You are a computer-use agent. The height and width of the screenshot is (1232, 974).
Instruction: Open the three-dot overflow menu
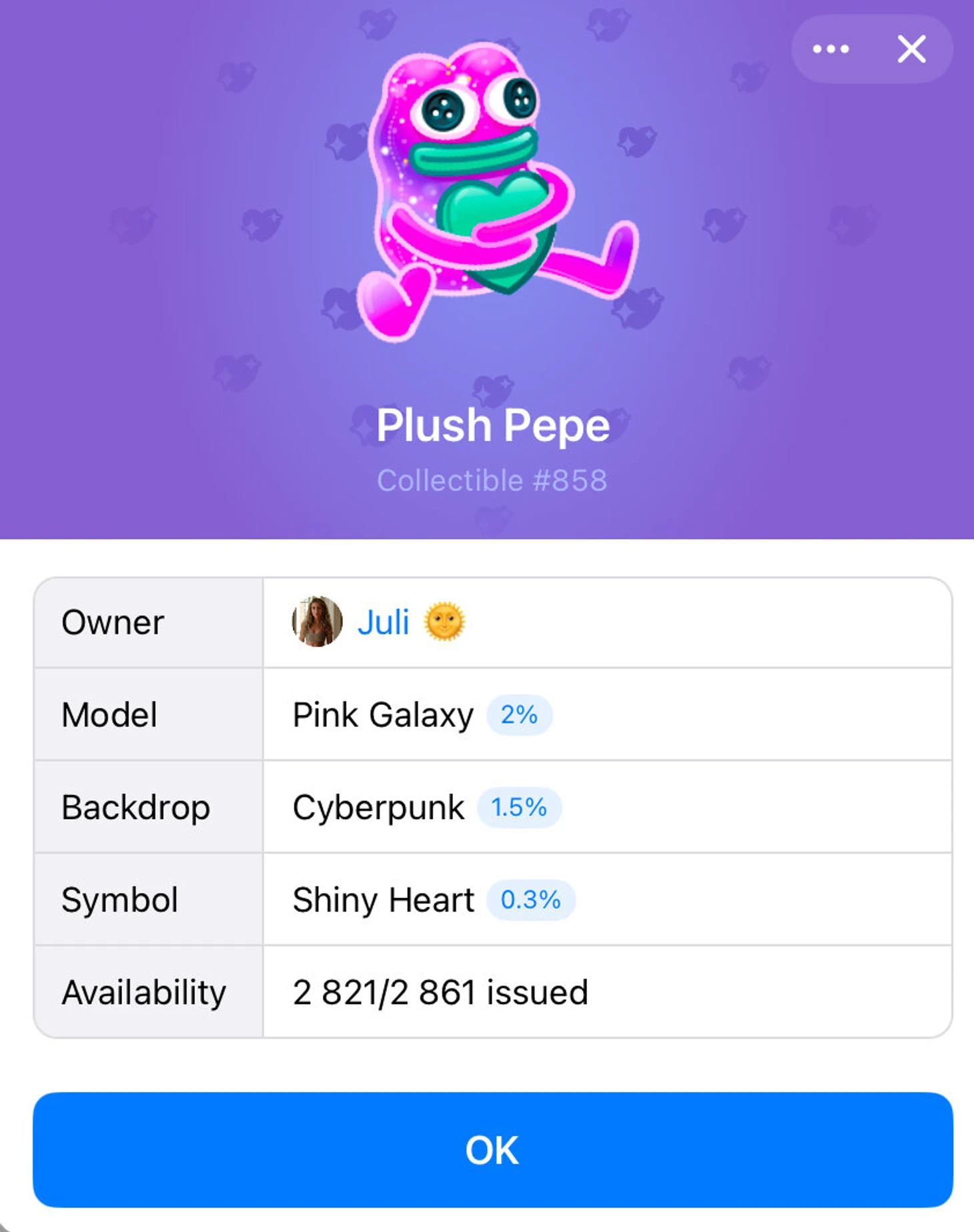[831, 49]
